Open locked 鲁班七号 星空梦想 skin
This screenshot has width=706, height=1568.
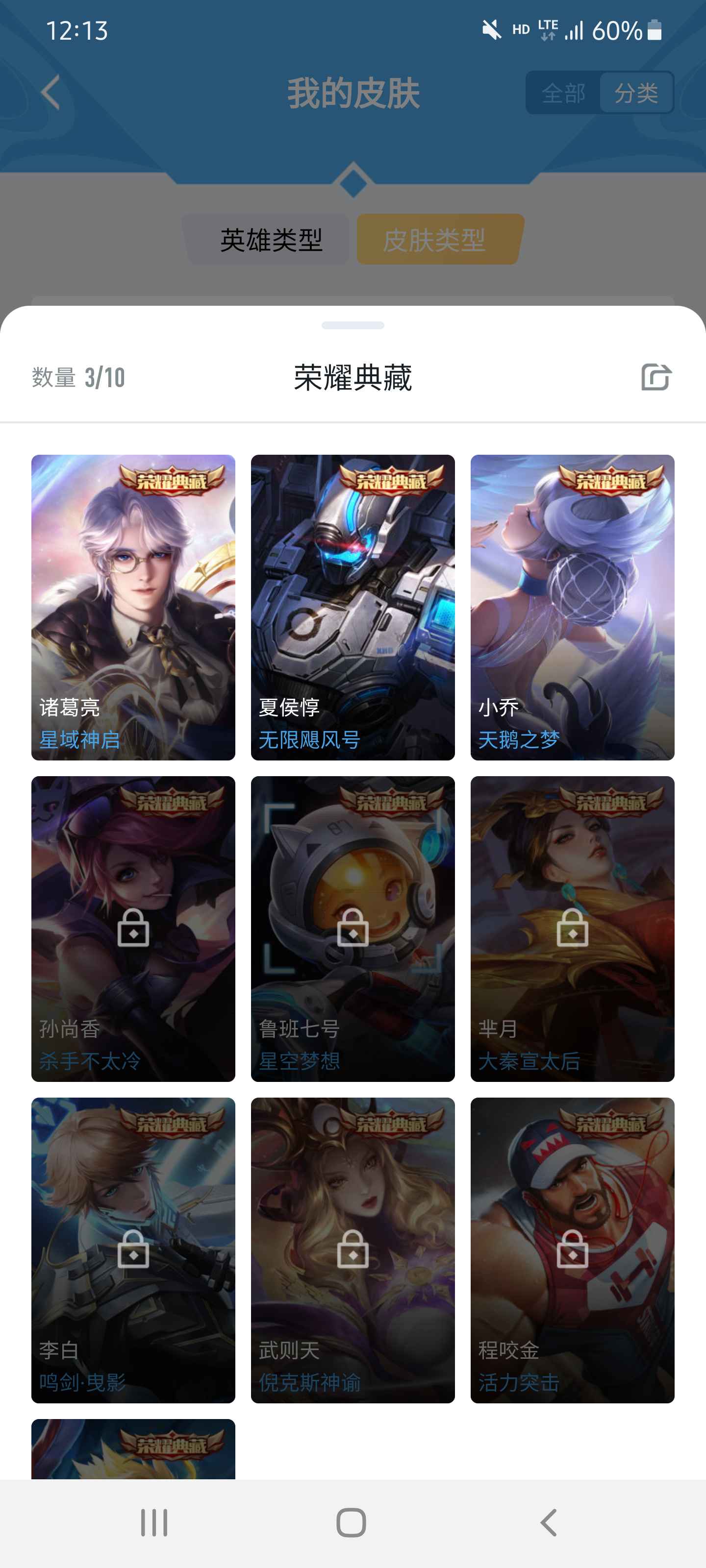pyautogui.click(x=353, y=928)
